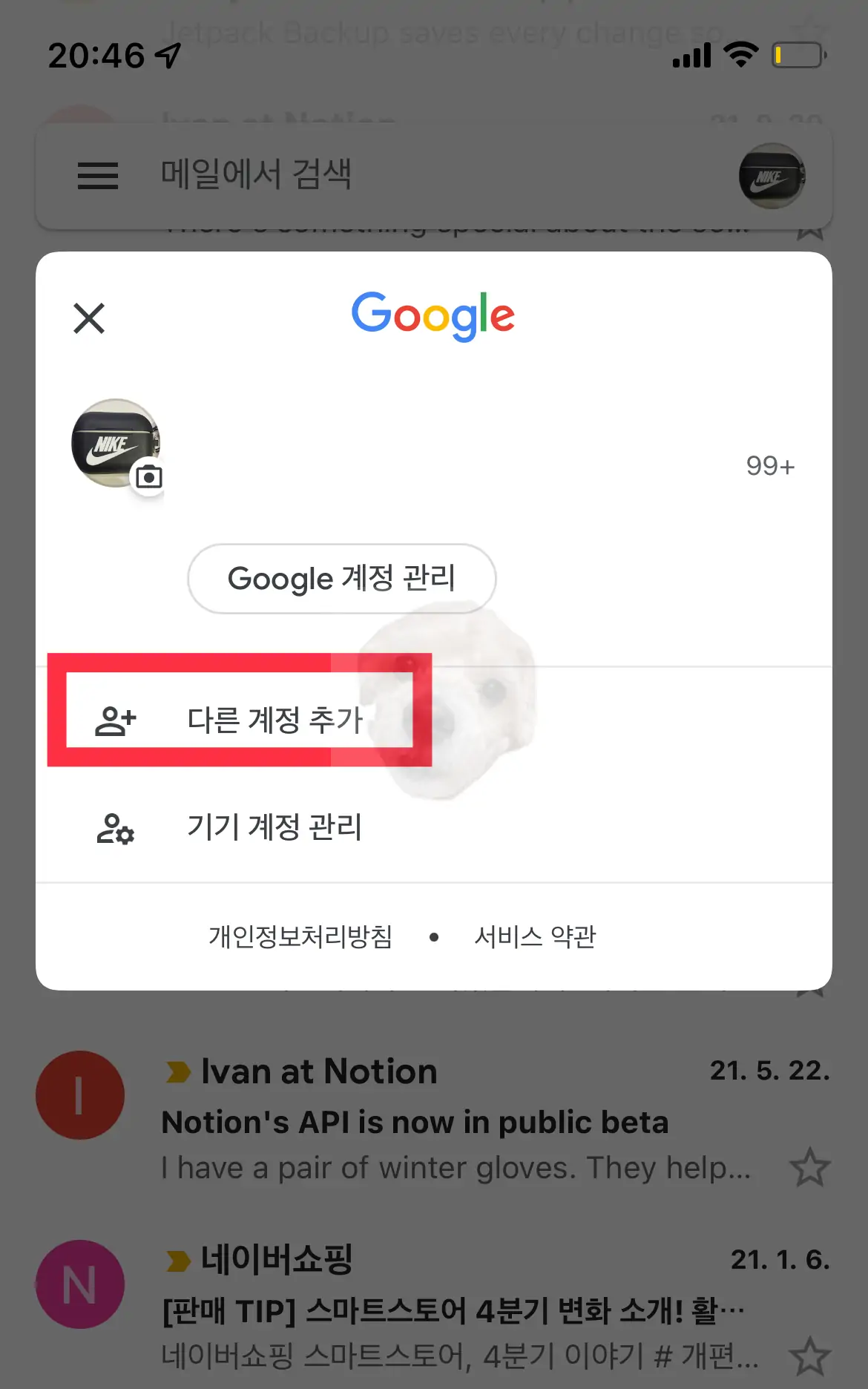Tap the 메일에서 검색 search field
The height and width of the screenshot is (1389, 868).
pos(256,172)
